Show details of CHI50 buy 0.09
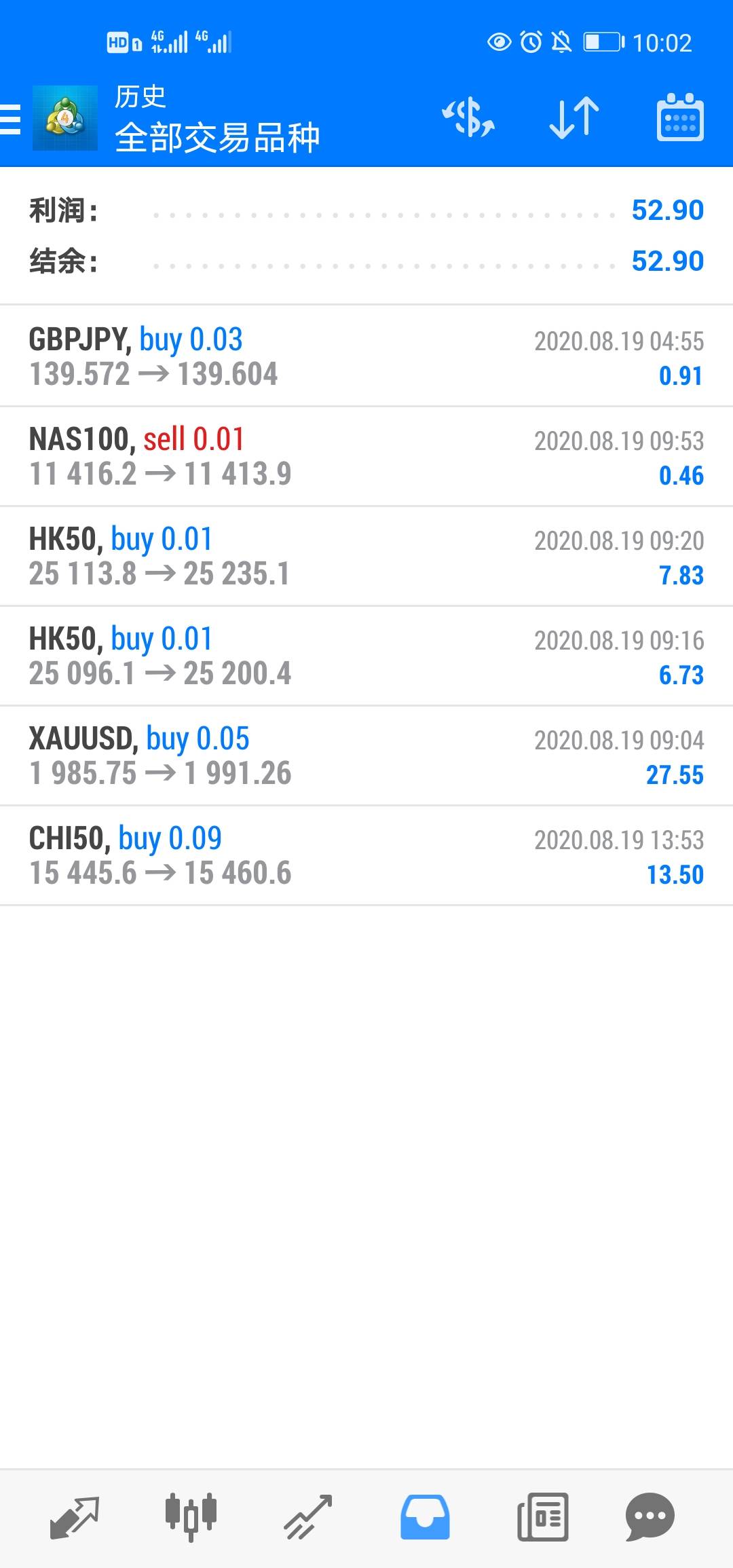Image resolution: width=733 pixels, height=1568 pixels. [x=366, y=855]
